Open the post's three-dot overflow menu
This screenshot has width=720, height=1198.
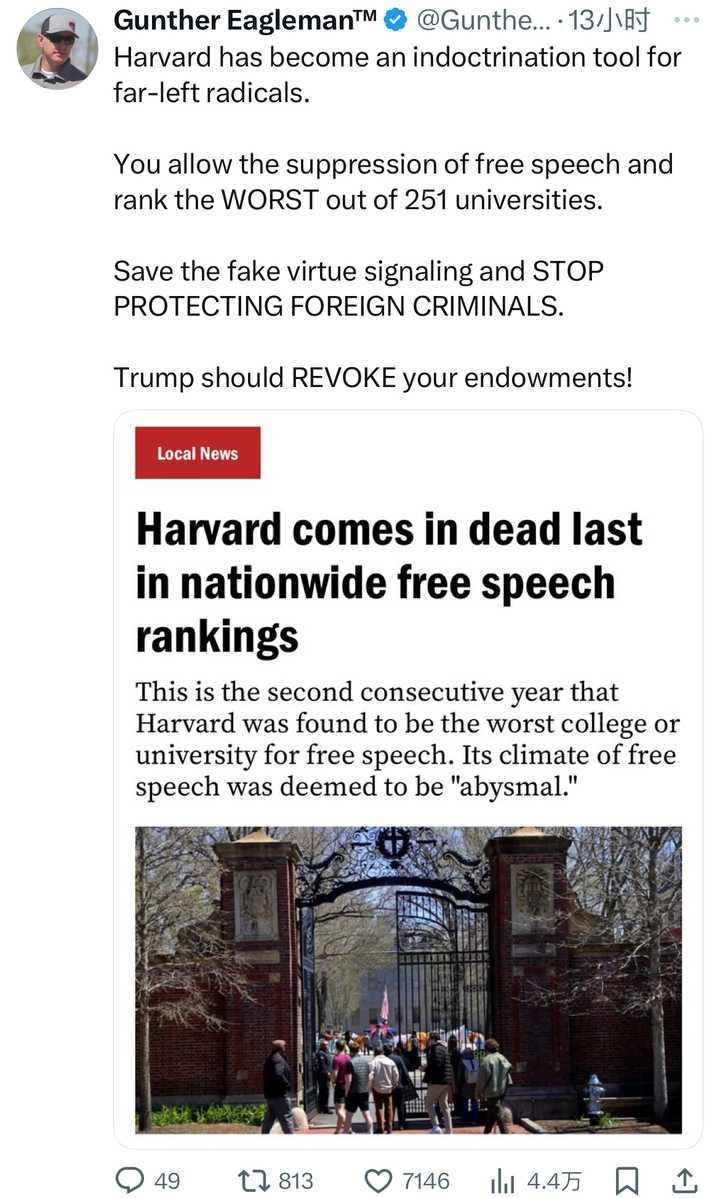pos(686,21)
